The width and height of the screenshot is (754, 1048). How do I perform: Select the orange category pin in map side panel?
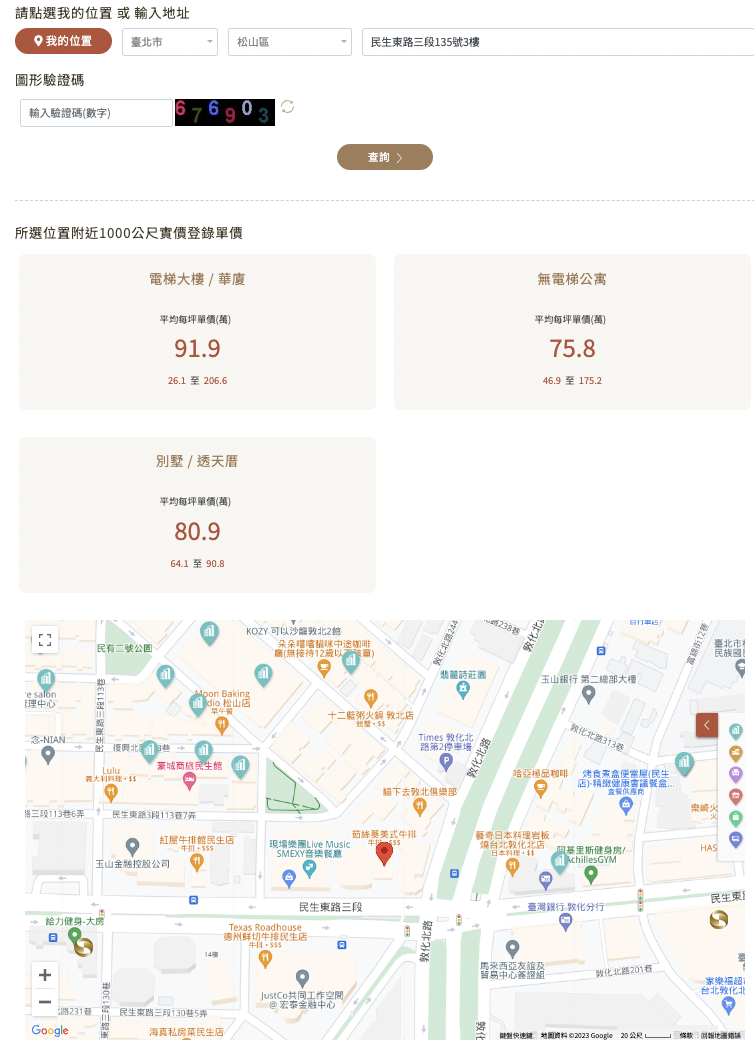click(x=735, y=753)
